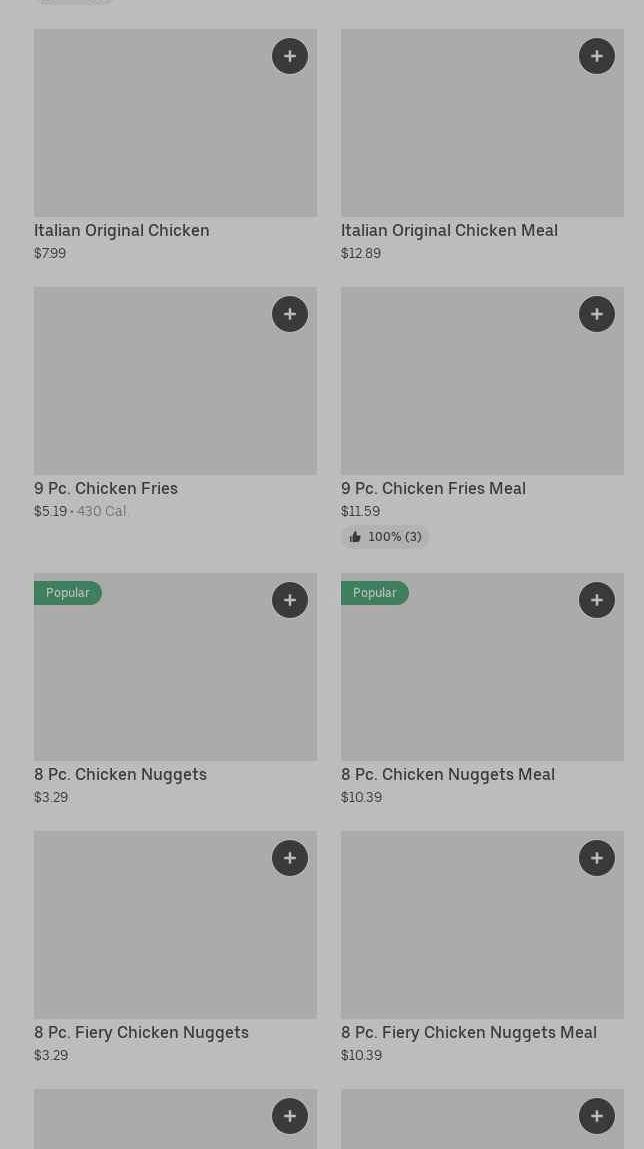Add 8 Pc. Chicken Nuggets to cart
The width and height of the screenshot is (644, 1149).
[x=290, y=600]
